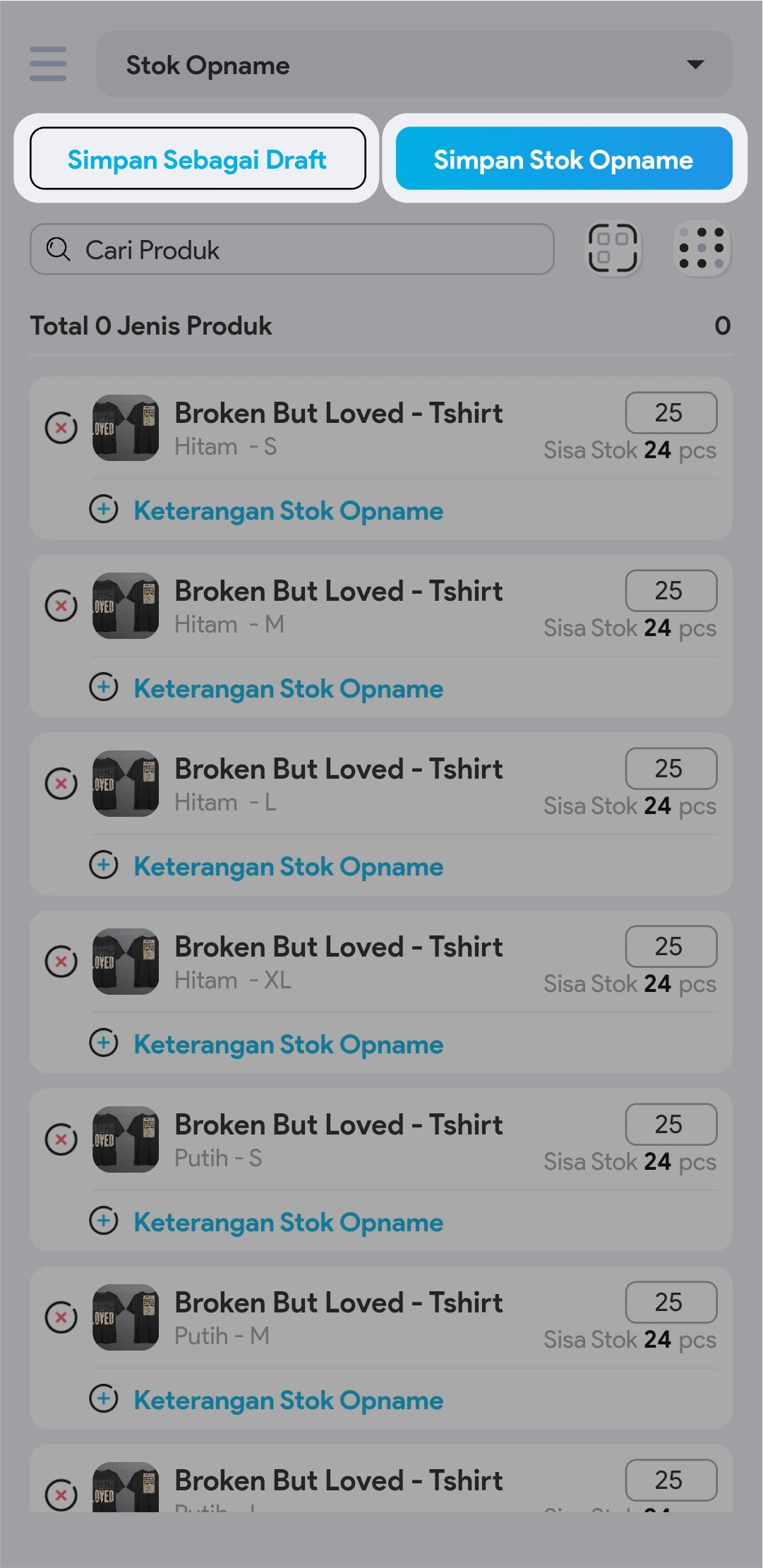This screenshot has width=763, height=1568.
Task: Add Keterangan Stok Opname for Hitam - S
Action: click(x=288, y=510)
